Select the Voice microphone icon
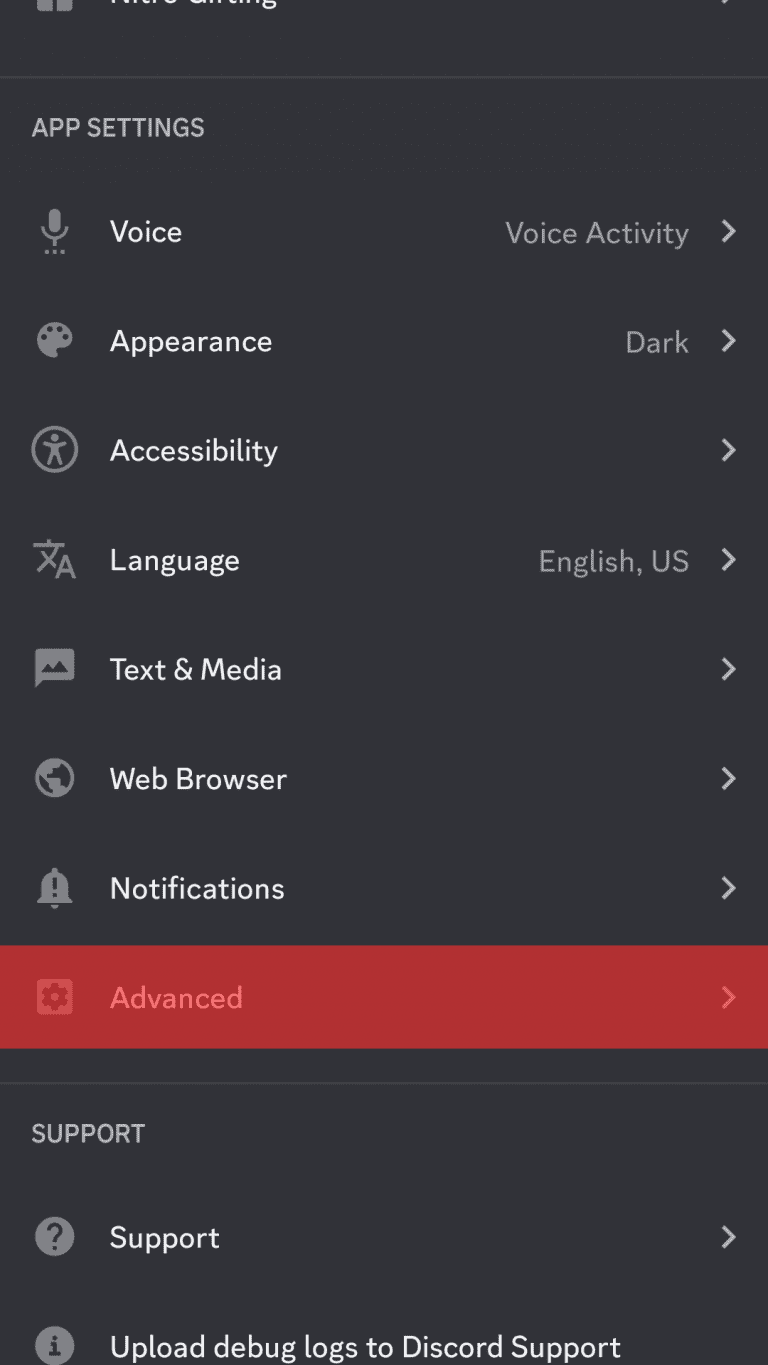The image size is (768, 1365). pos(54,231)
